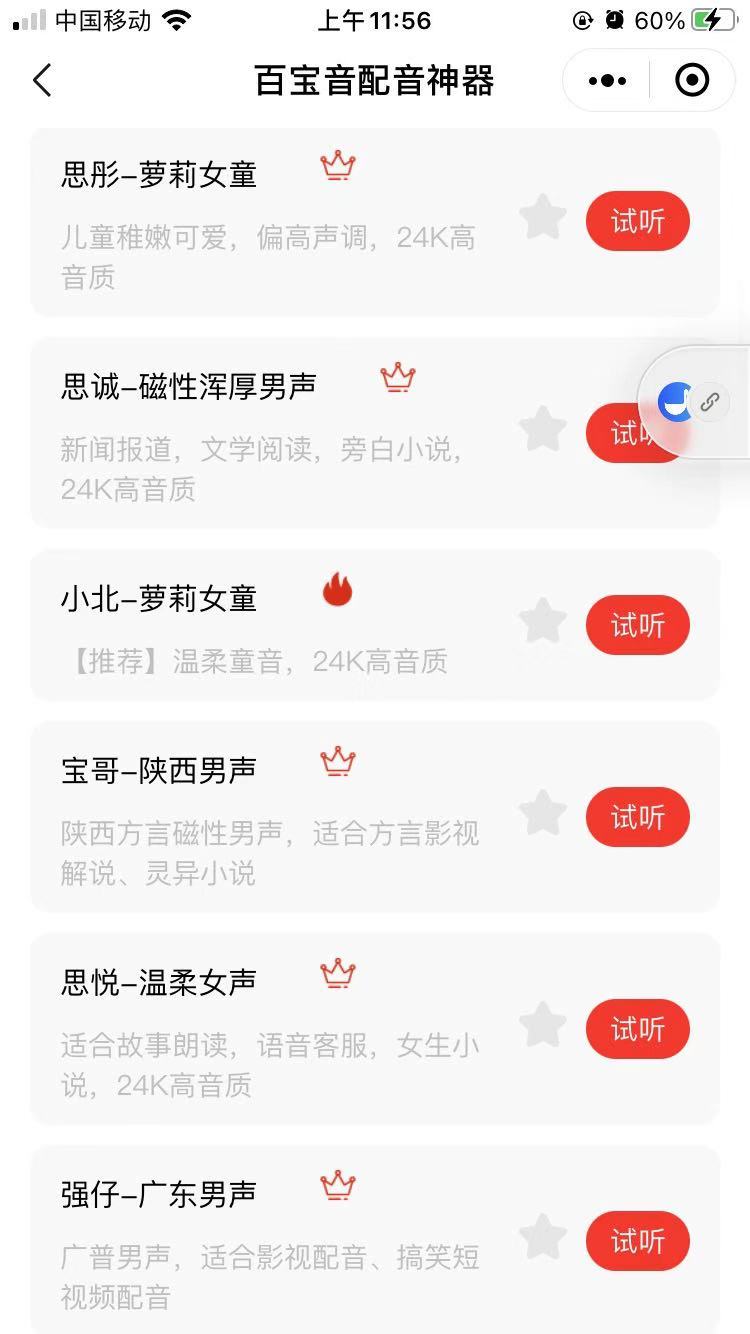
Task: Go back using the top-left arrow
Action: point(42,80)
